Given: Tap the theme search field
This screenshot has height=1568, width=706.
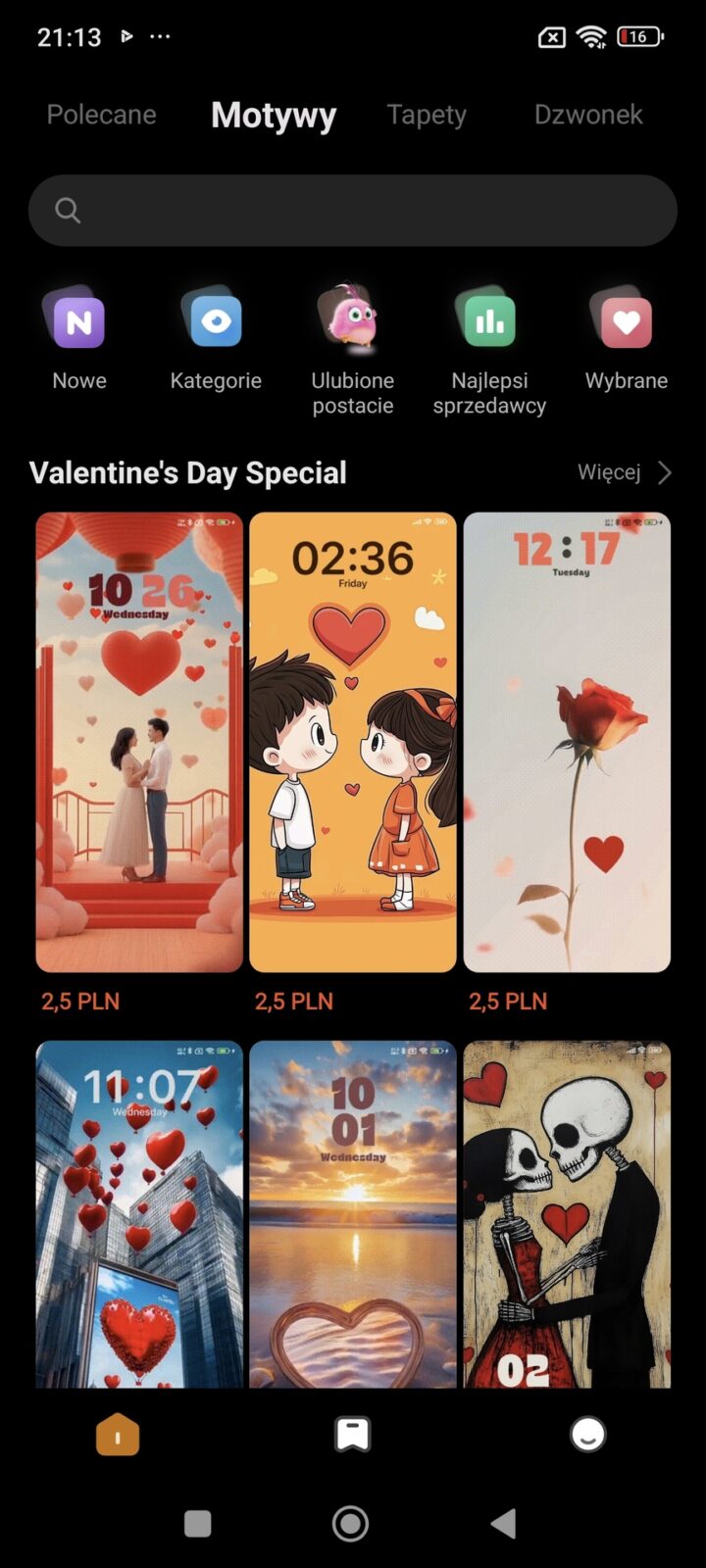Looking at the screenshot, I should pos(353,210).
